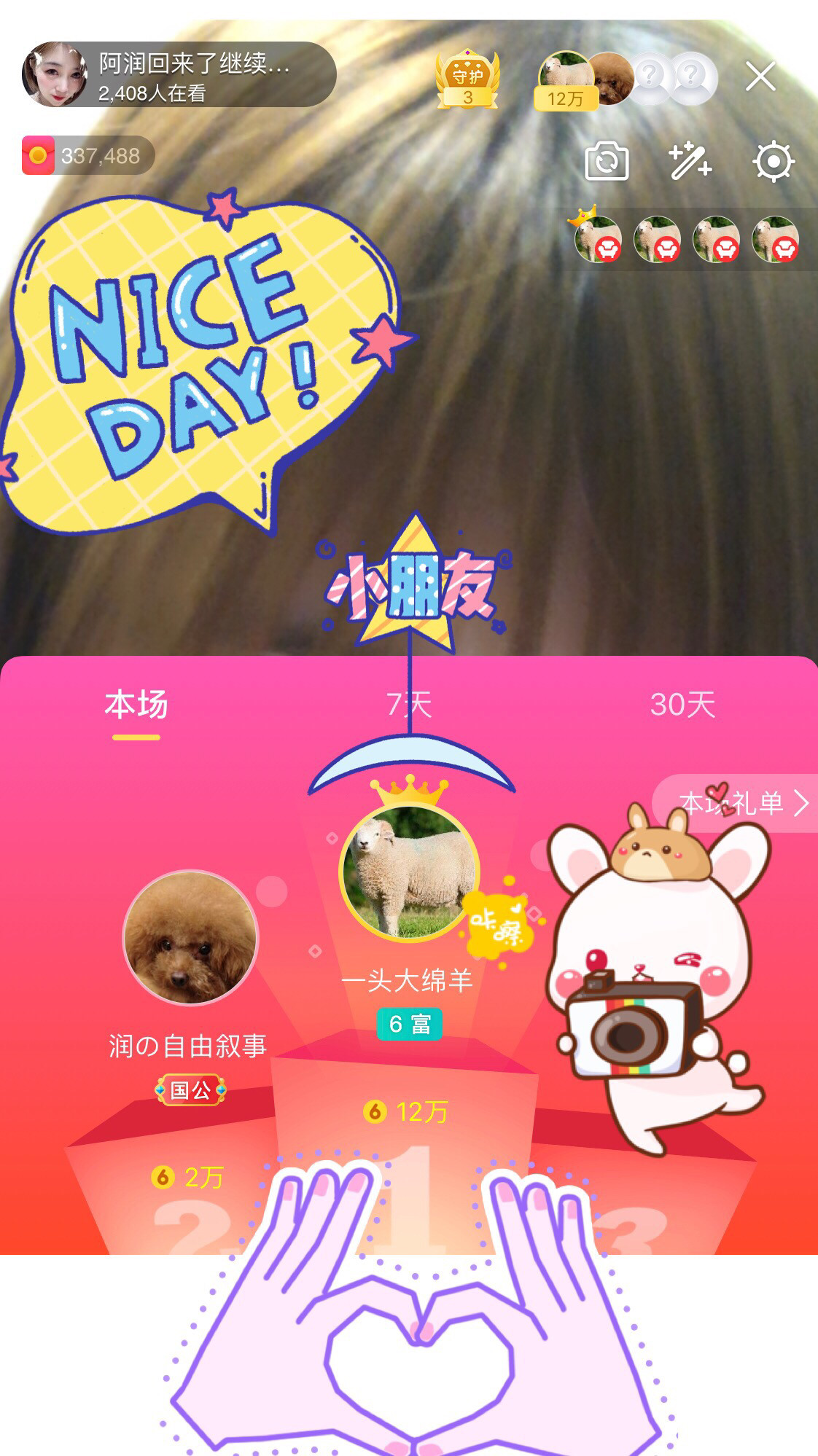818x1456 pixels.
Task: Close the live stream room
Action: click(760, 76)
